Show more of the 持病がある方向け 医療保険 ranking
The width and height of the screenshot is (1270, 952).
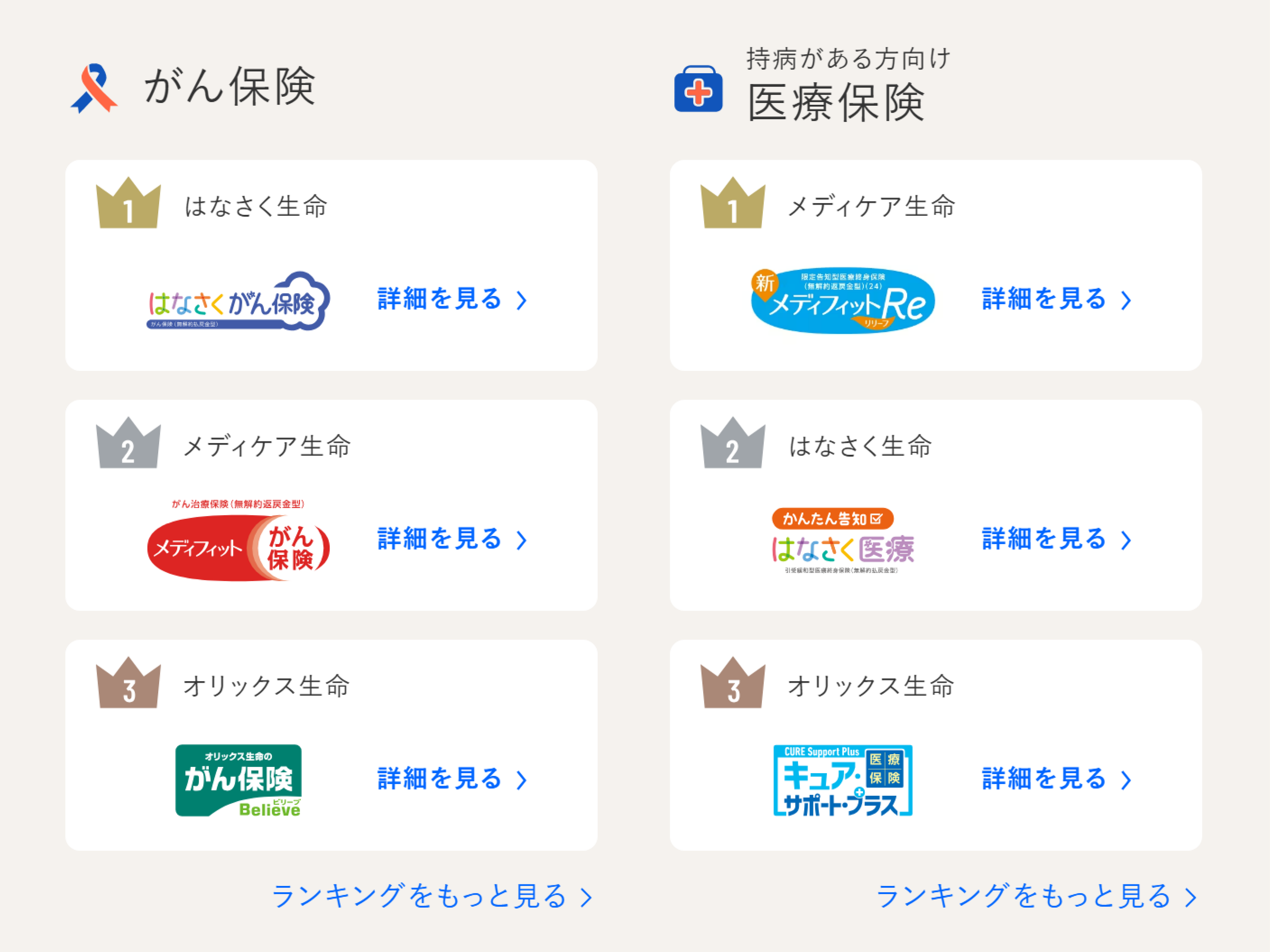[x=1036, y=896]
